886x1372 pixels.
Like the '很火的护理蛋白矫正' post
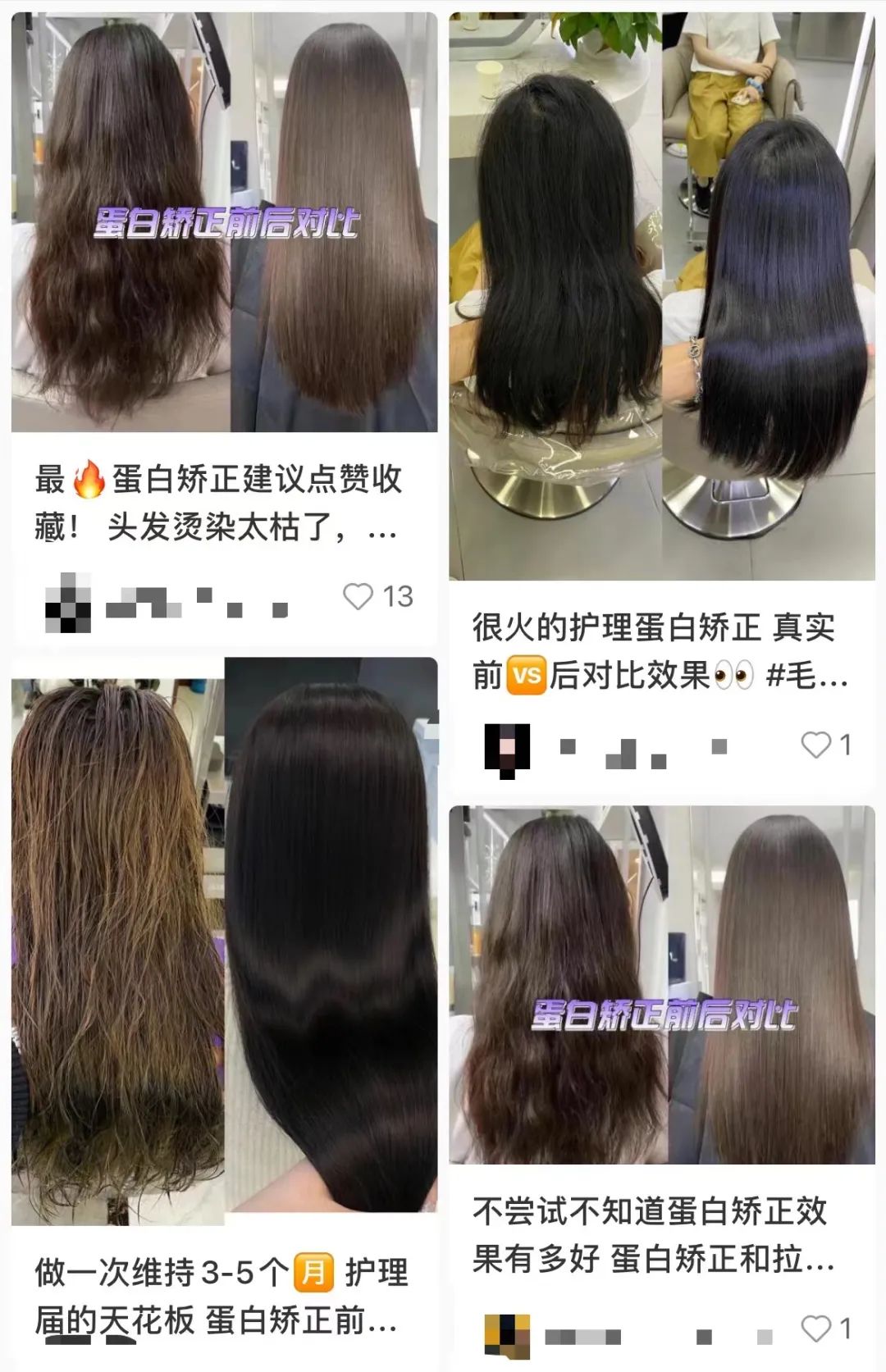pyautogui.click(x=816, y=745)
